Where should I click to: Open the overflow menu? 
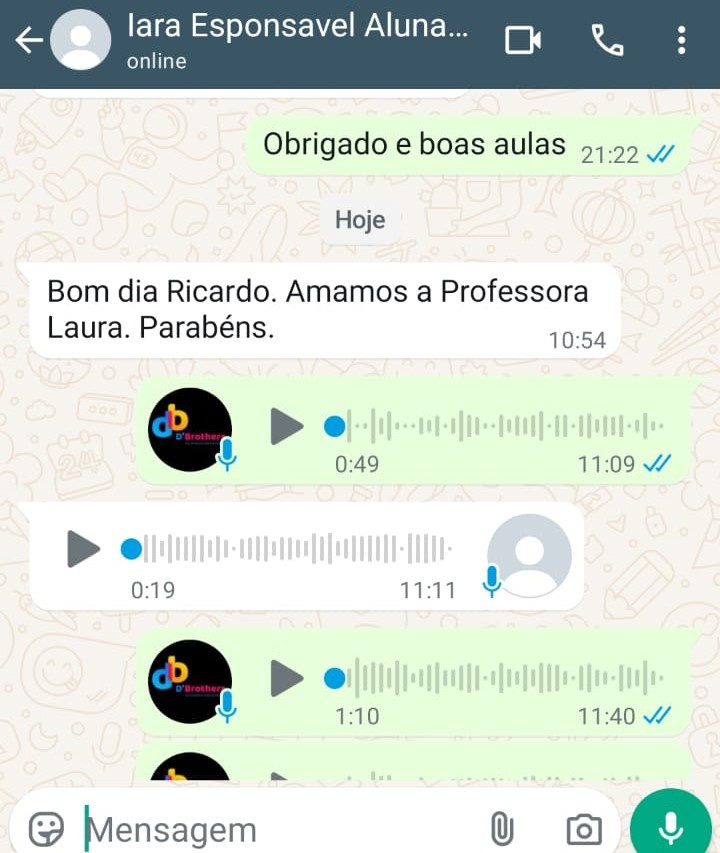(681, 41)
